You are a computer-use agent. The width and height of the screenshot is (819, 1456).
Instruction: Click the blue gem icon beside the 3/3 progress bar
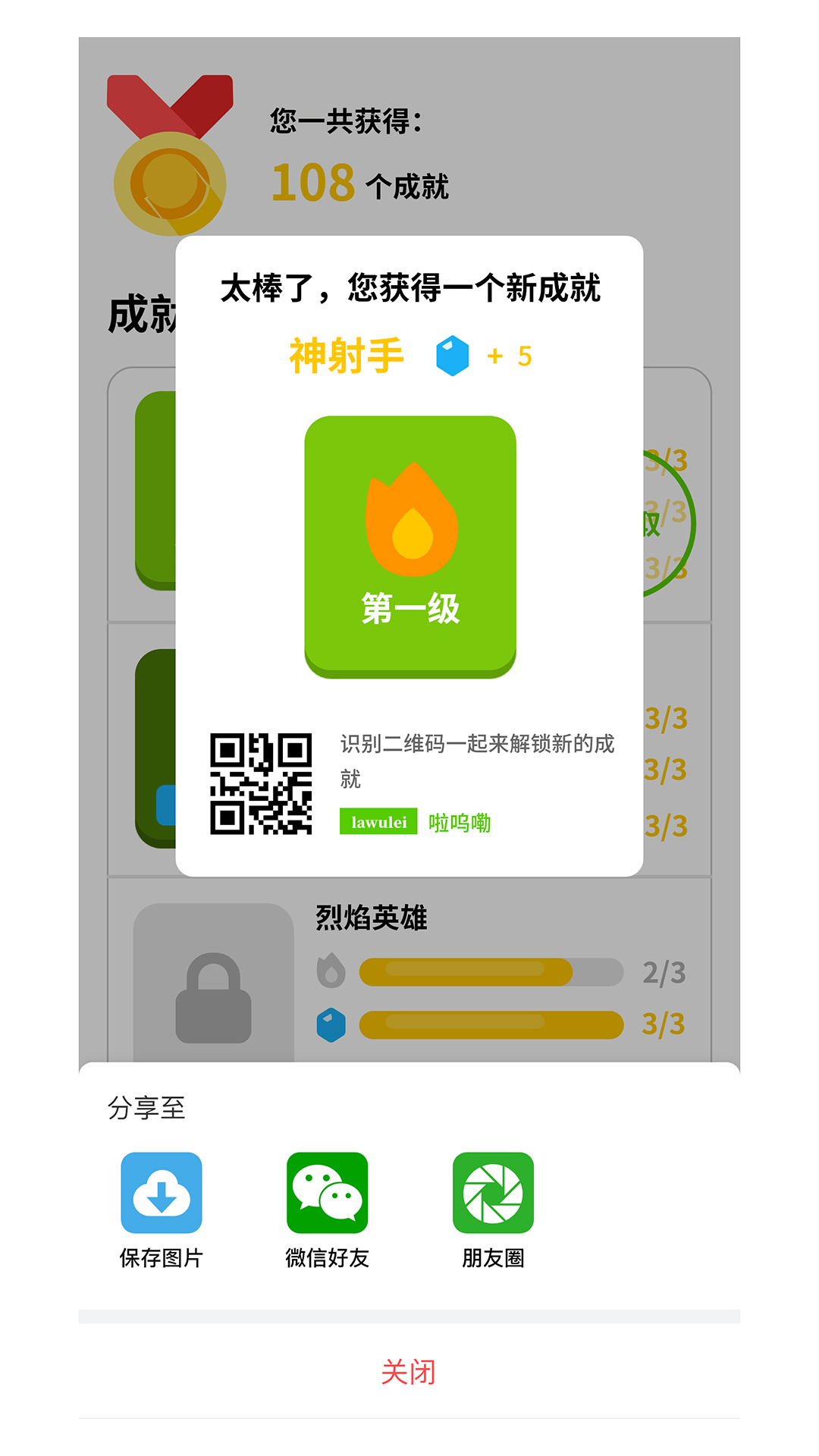[328, 1022]
